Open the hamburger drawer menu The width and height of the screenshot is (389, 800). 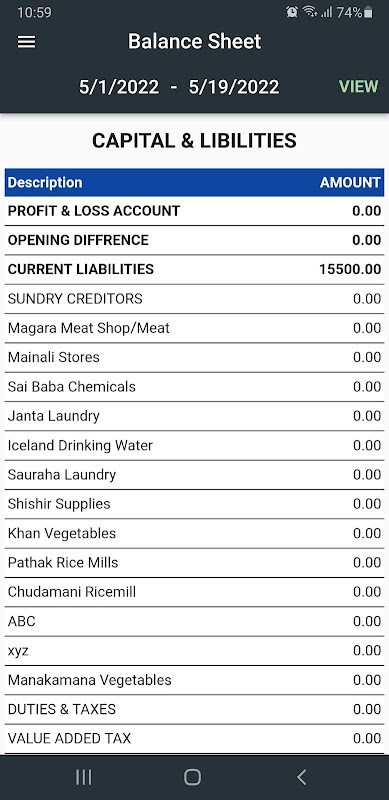click(x=27, y=41)
